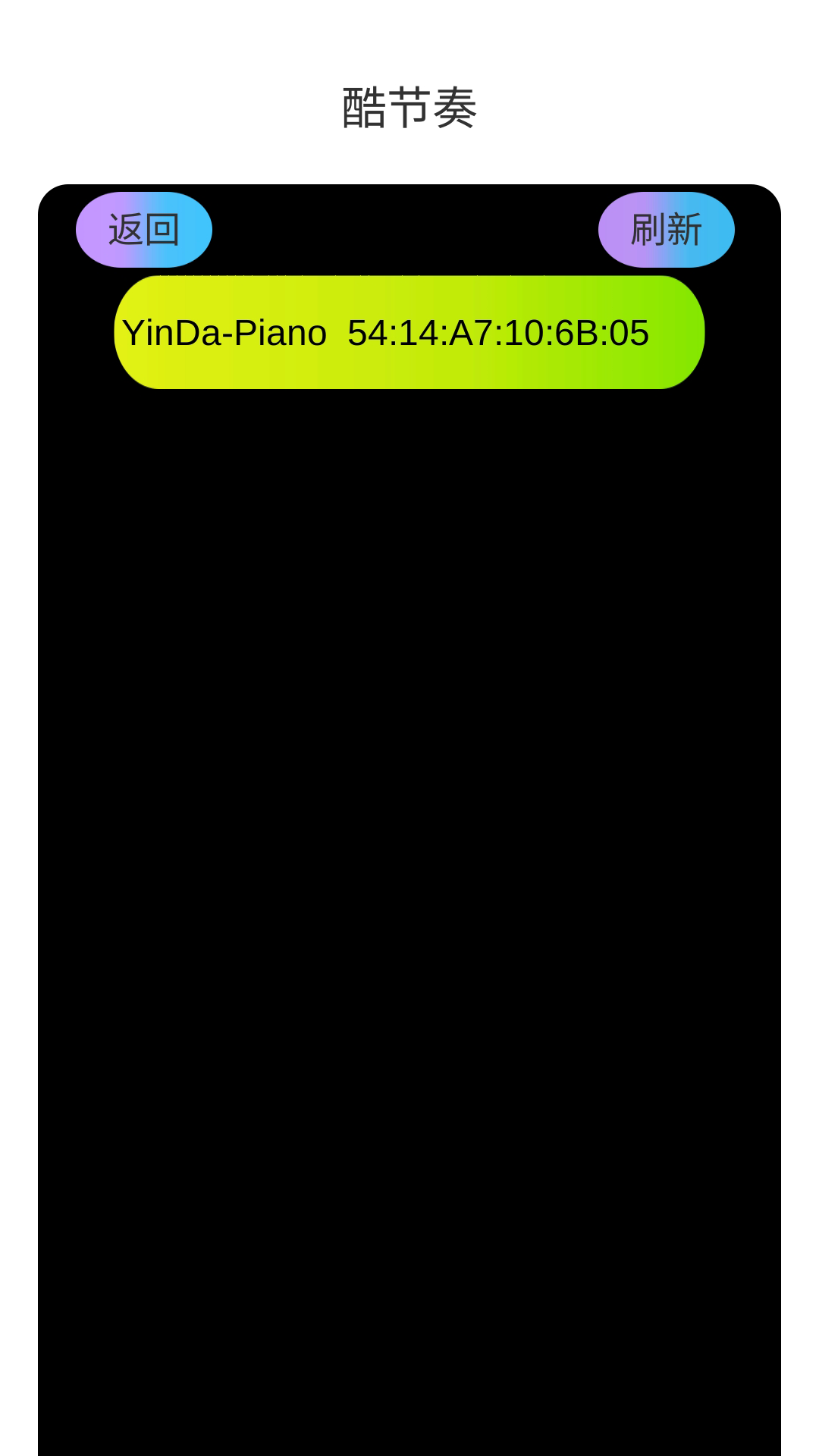The height and width of the screenshot is (1456, 819).
Task: Tap the 返回 back button
Action: [144, 230]
